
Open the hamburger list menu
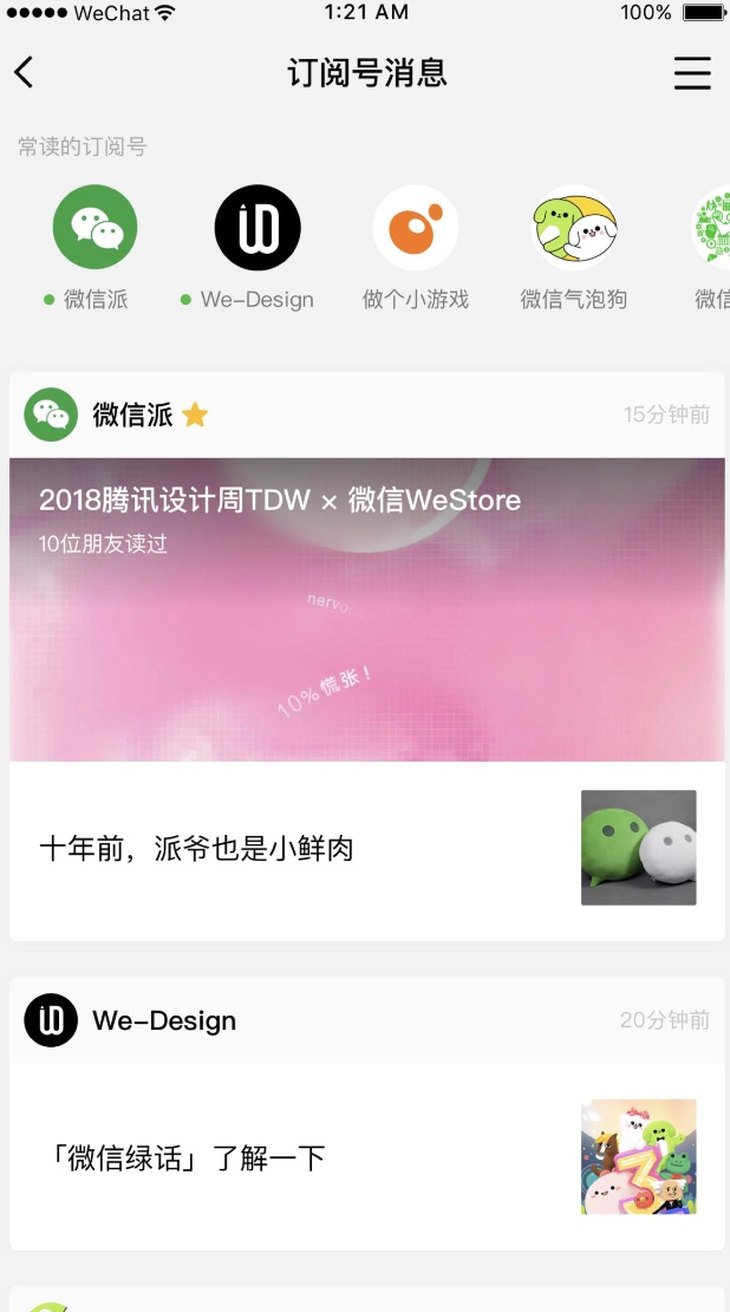click(x=692, y=73)
